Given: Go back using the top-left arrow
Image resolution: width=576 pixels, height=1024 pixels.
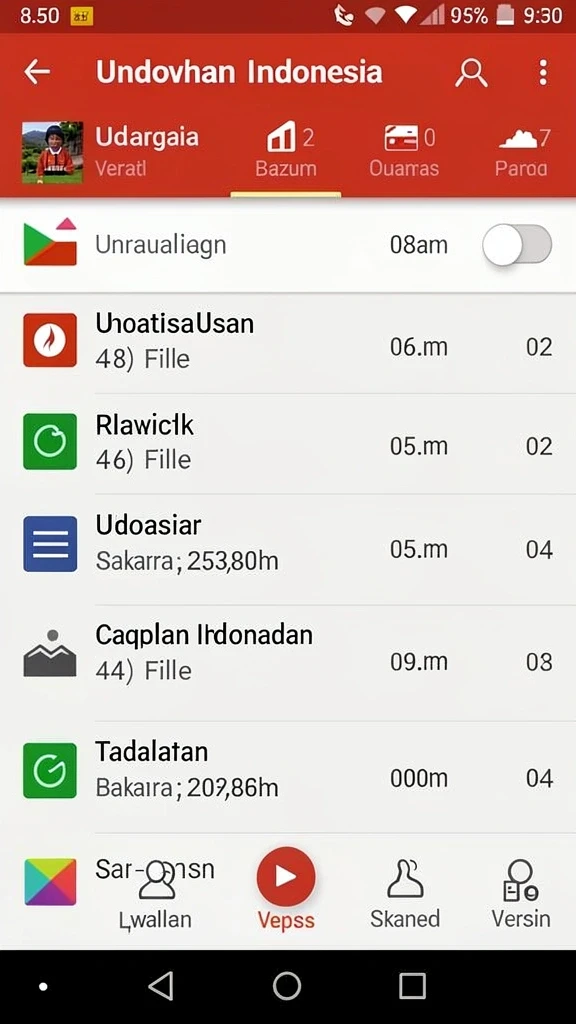Looking at the screenshot, I should (37, 72).
